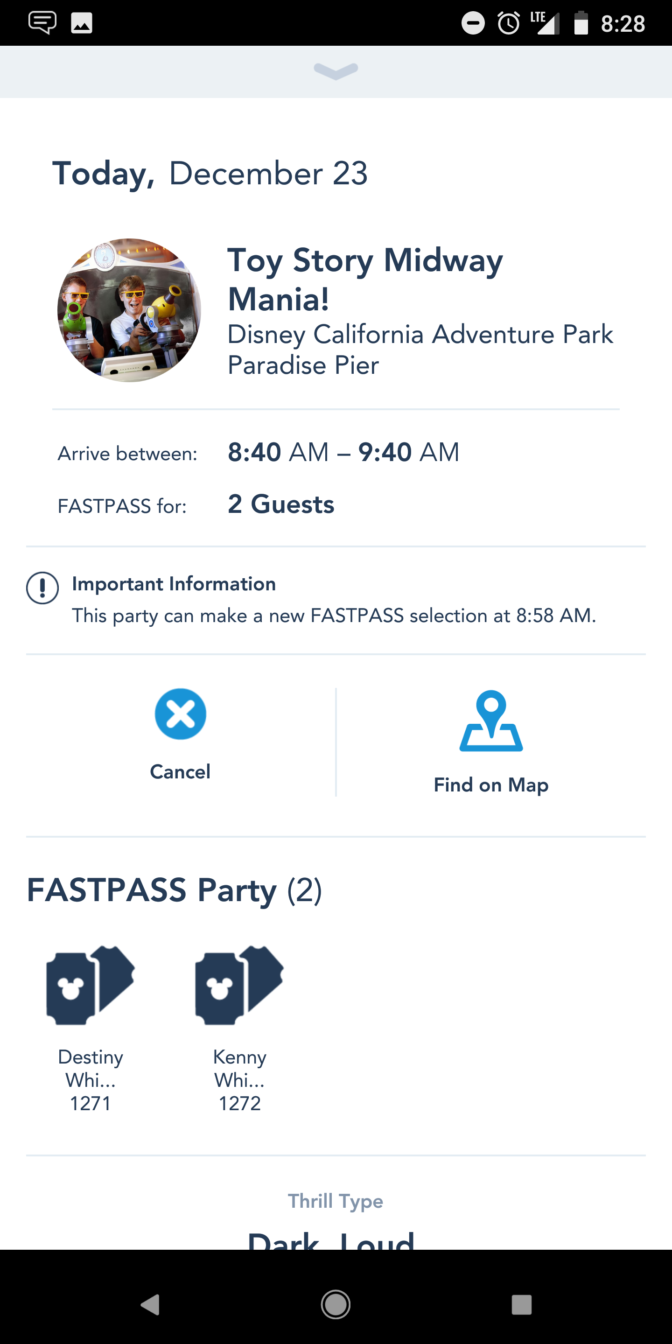Image resolution: width=672 pixels, height=1344 pixels.
Task: Find Toy Story Midway Mania on the map
Action: pyautogui.click(x=491, y=742)
